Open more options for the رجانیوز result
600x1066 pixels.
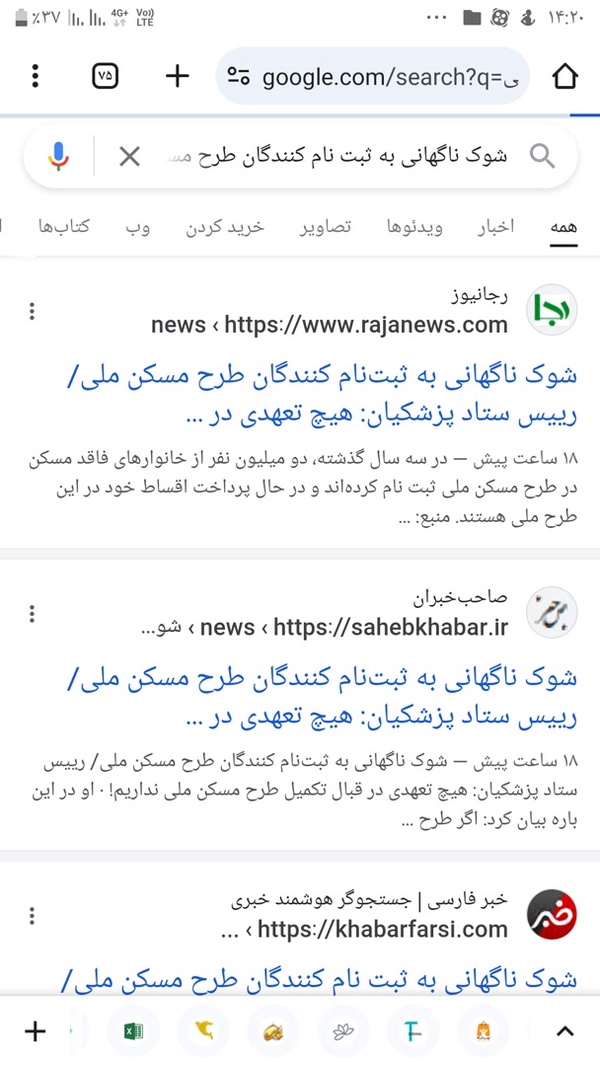coord(31,311)
